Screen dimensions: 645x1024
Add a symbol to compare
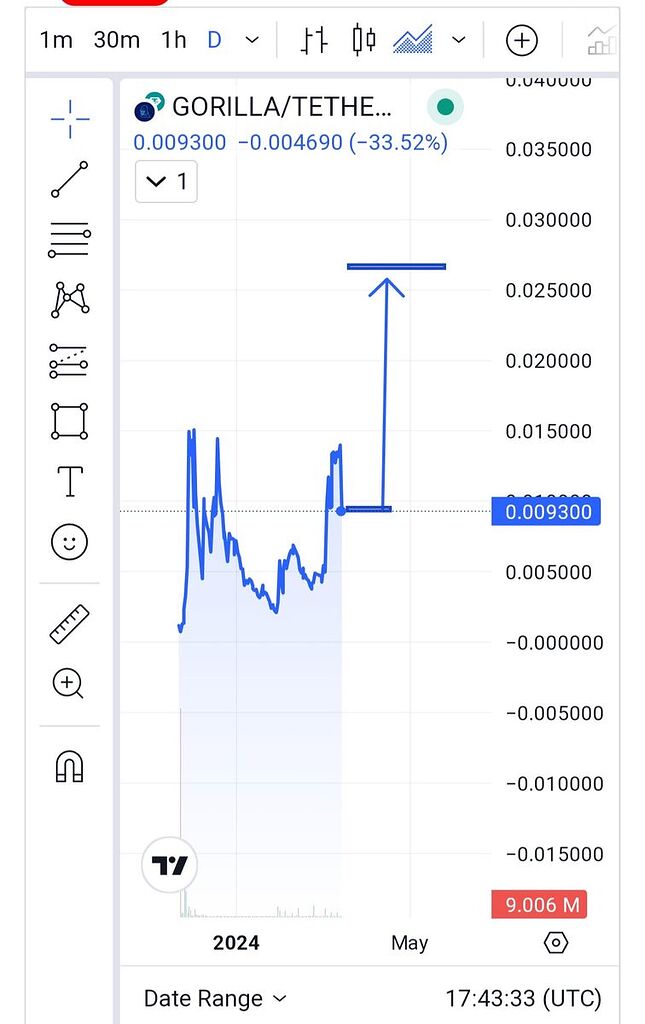pos(522,41)
